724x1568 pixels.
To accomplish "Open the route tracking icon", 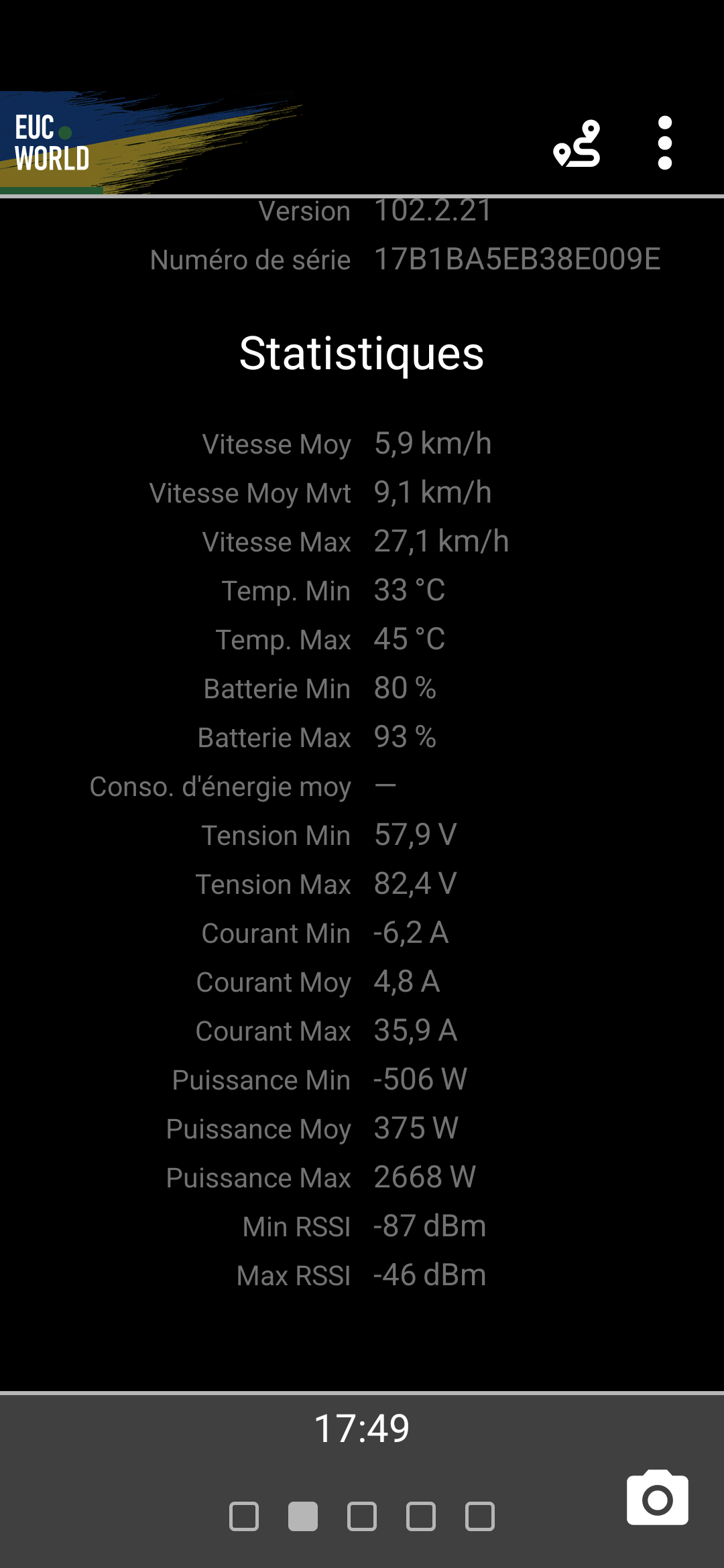I will pyautogui.click(x=577, y=143).
